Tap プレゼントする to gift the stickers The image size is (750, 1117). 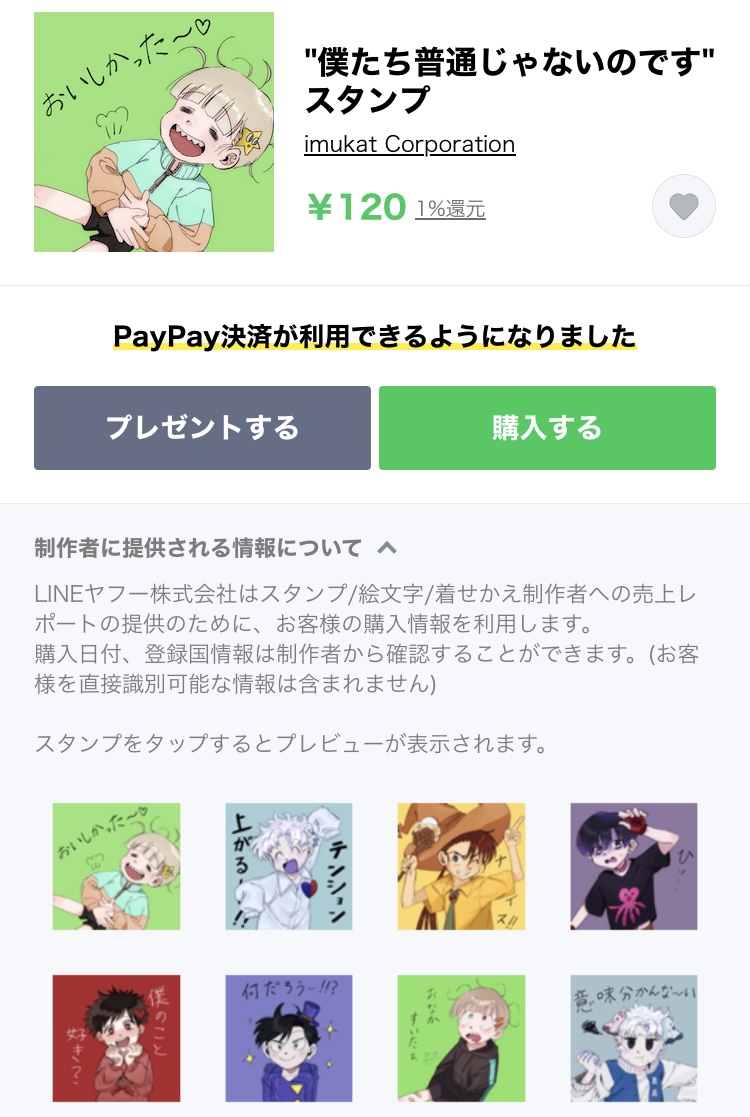[202, 428]
